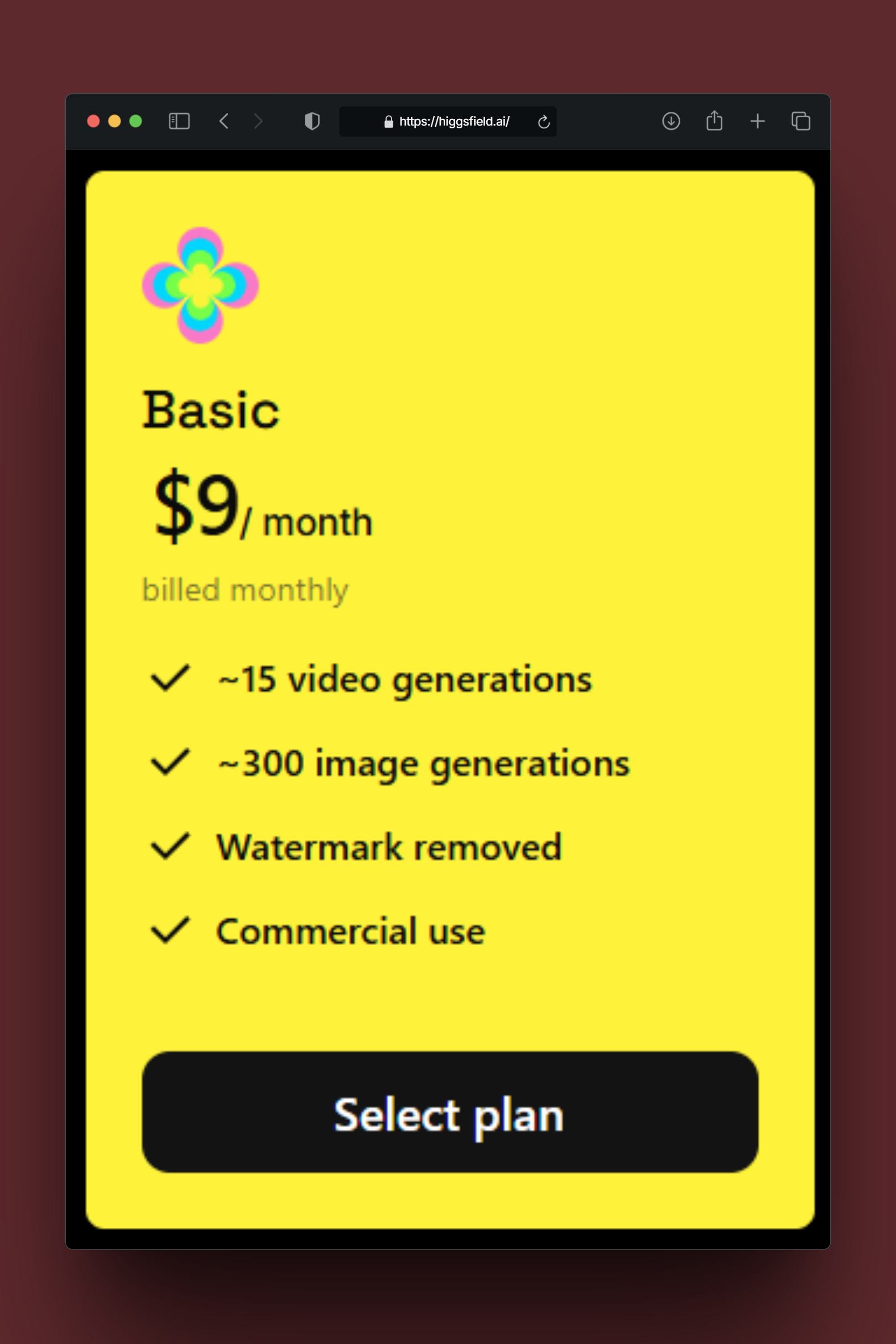Toggle the browser sidebar
The width and height of the screenshot is (896, 1344).
coord(179,121)
